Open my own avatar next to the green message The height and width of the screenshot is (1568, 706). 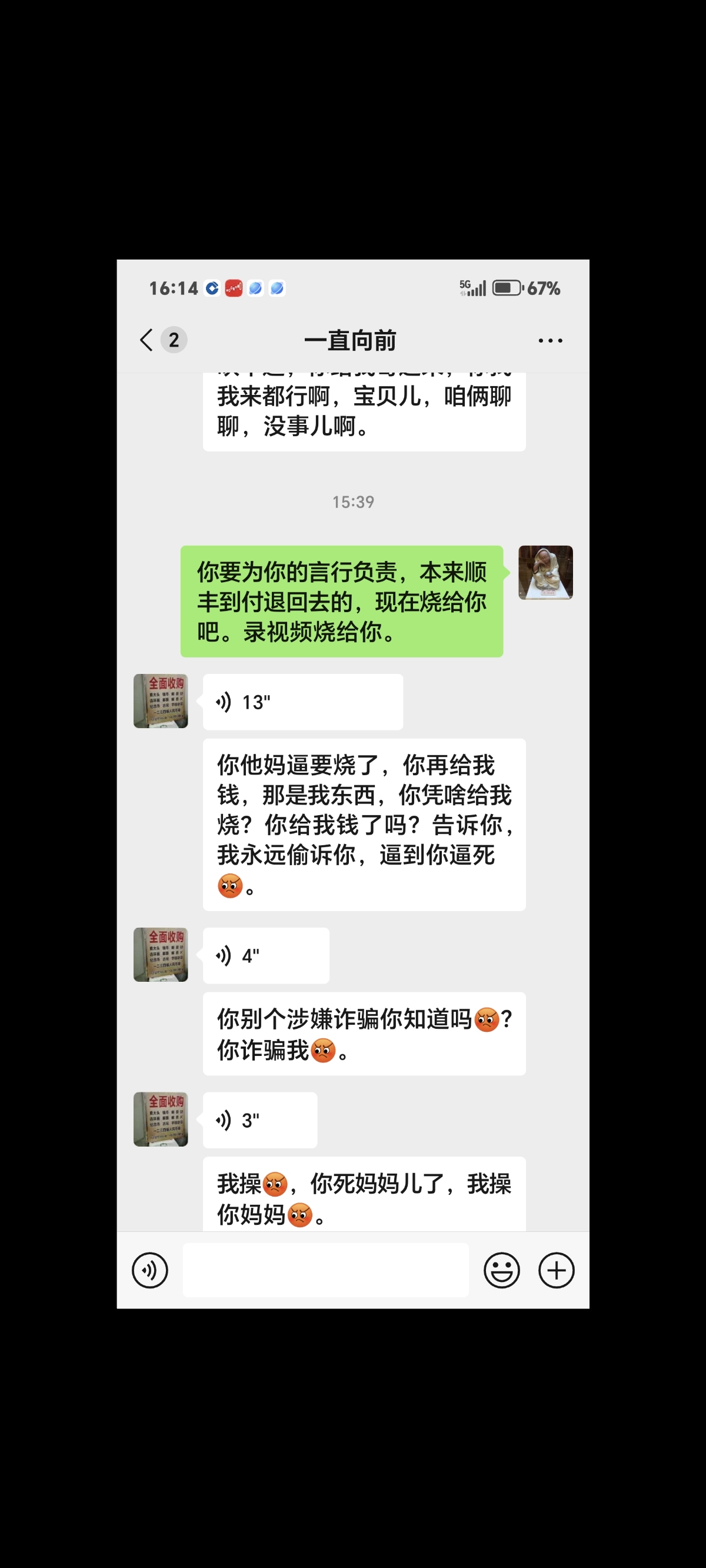[545, 573]
